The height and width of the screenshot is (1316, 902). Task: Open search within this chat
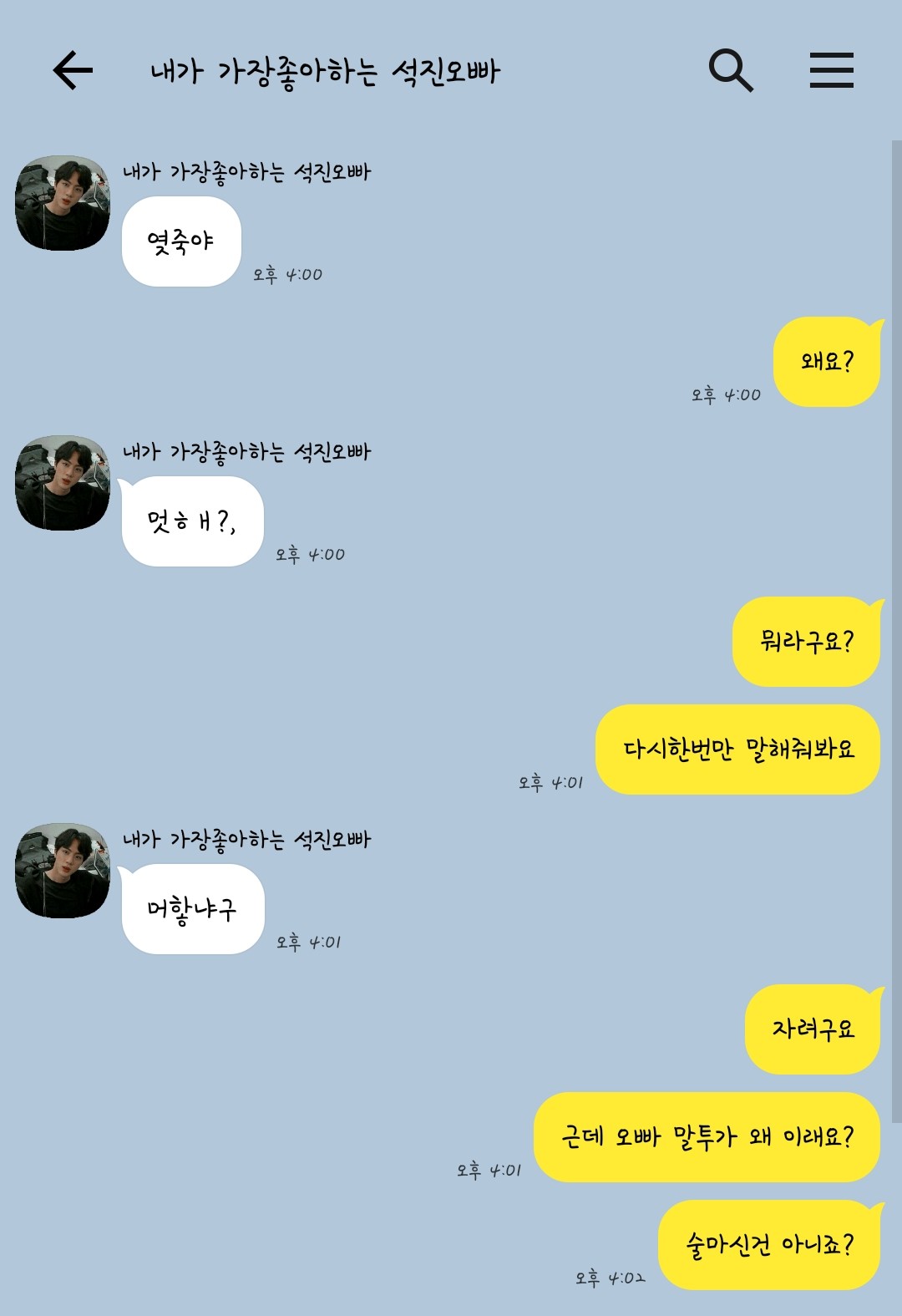coord(731,70)
